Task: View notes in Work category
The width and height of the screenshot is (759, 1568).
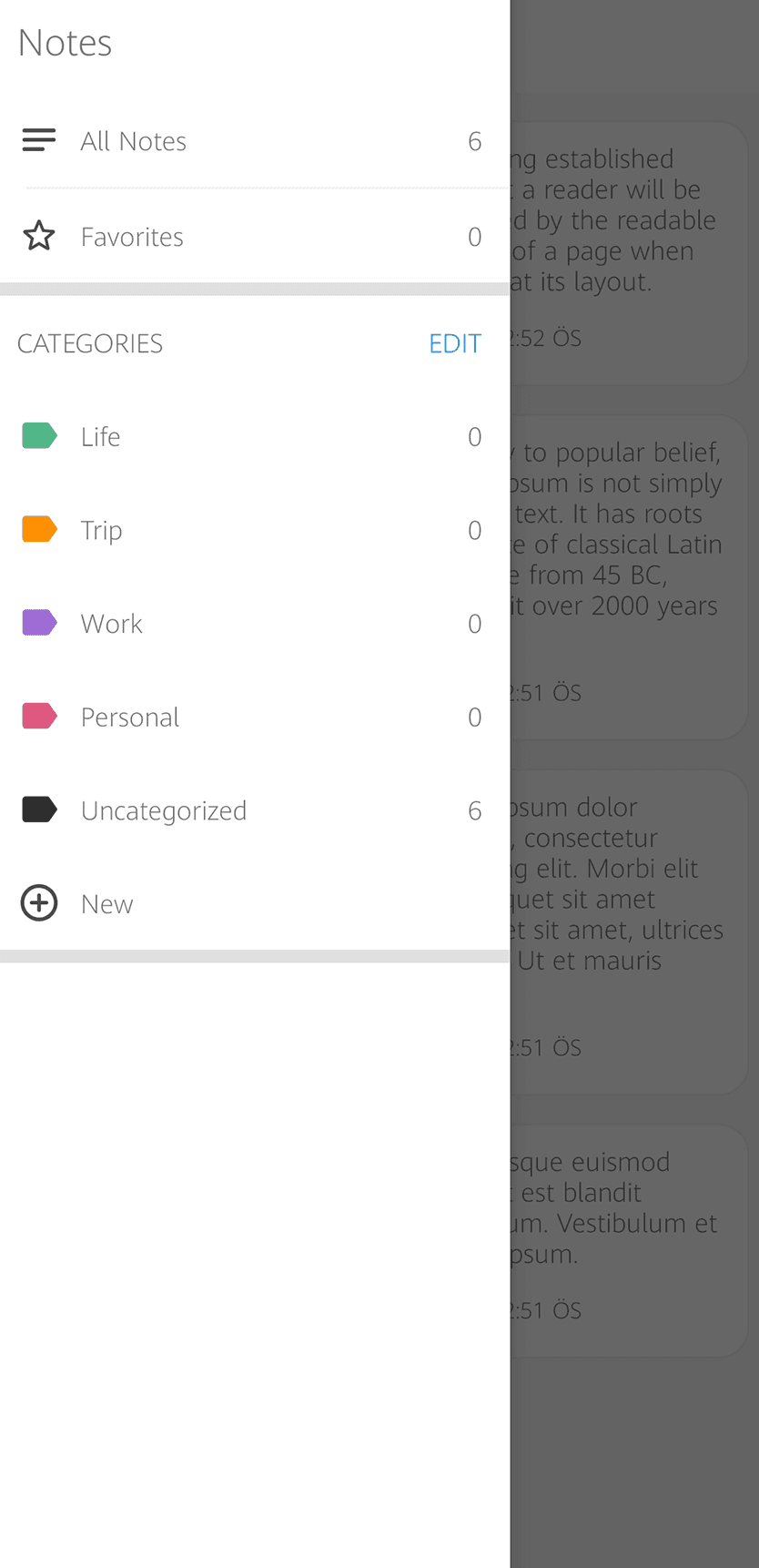Action: click(111, 624)
